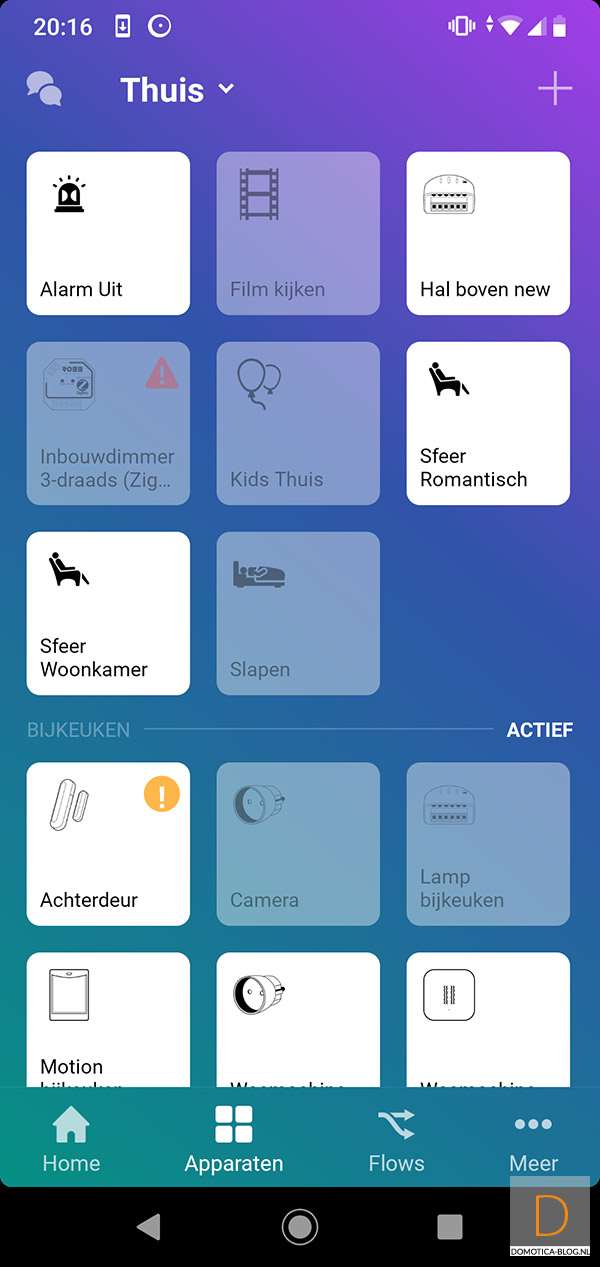Tap ACTIEF filter in Bijkeuken section

tap(539, 730)
